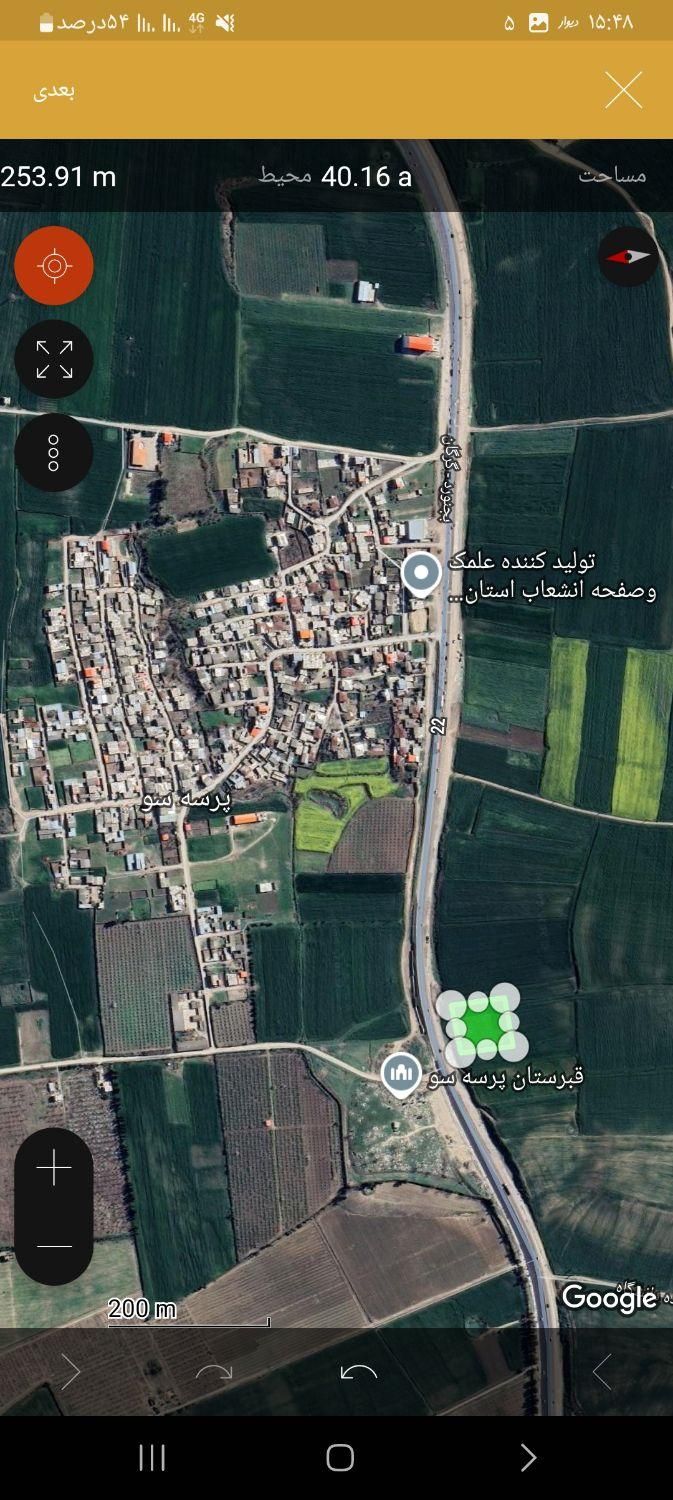Screen dimensions: 673x1500
Task: Expand map to fullscreen view
Action: pyautogui.click(x=54, y=360)
